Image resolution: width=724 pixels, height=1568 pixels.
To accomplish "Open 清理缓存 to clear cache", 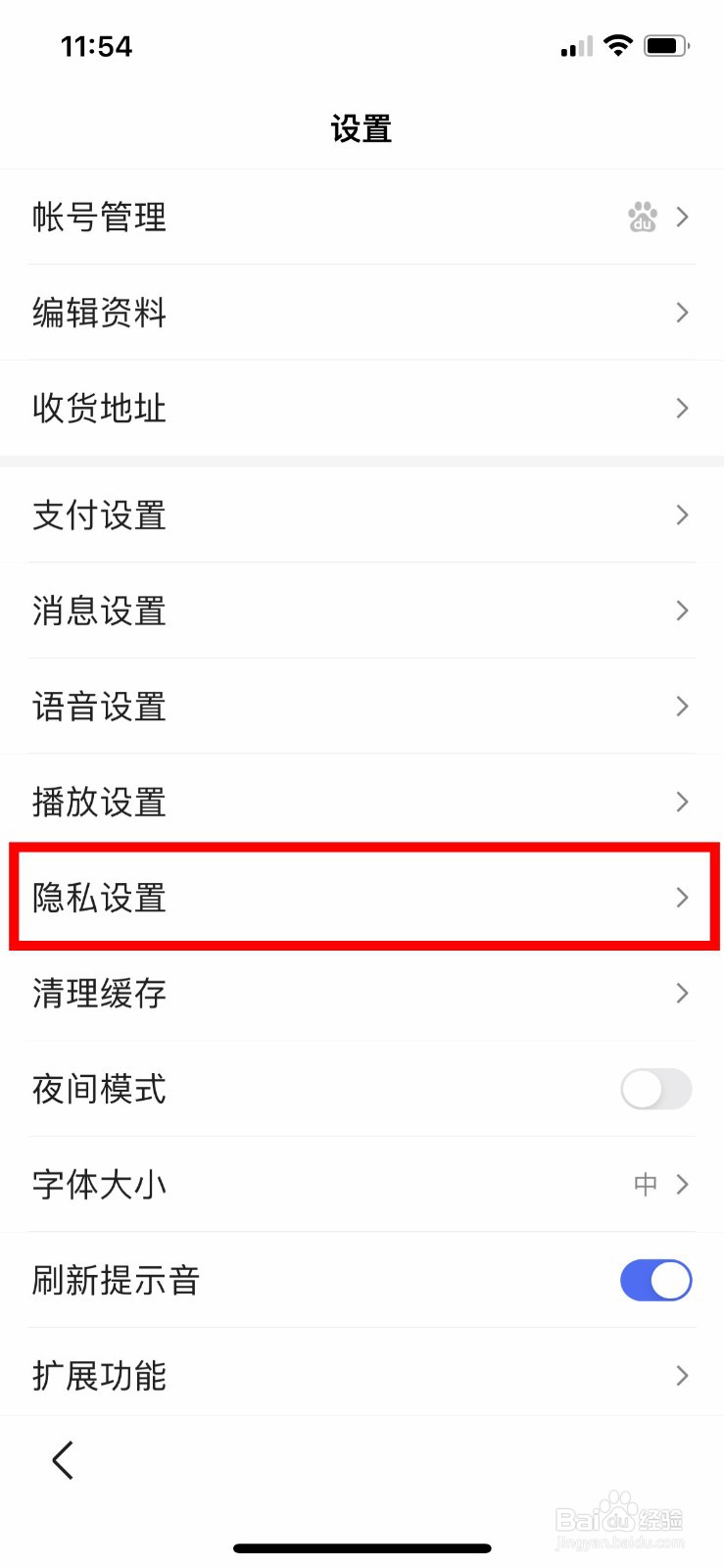I will click(x=362, y=993).
